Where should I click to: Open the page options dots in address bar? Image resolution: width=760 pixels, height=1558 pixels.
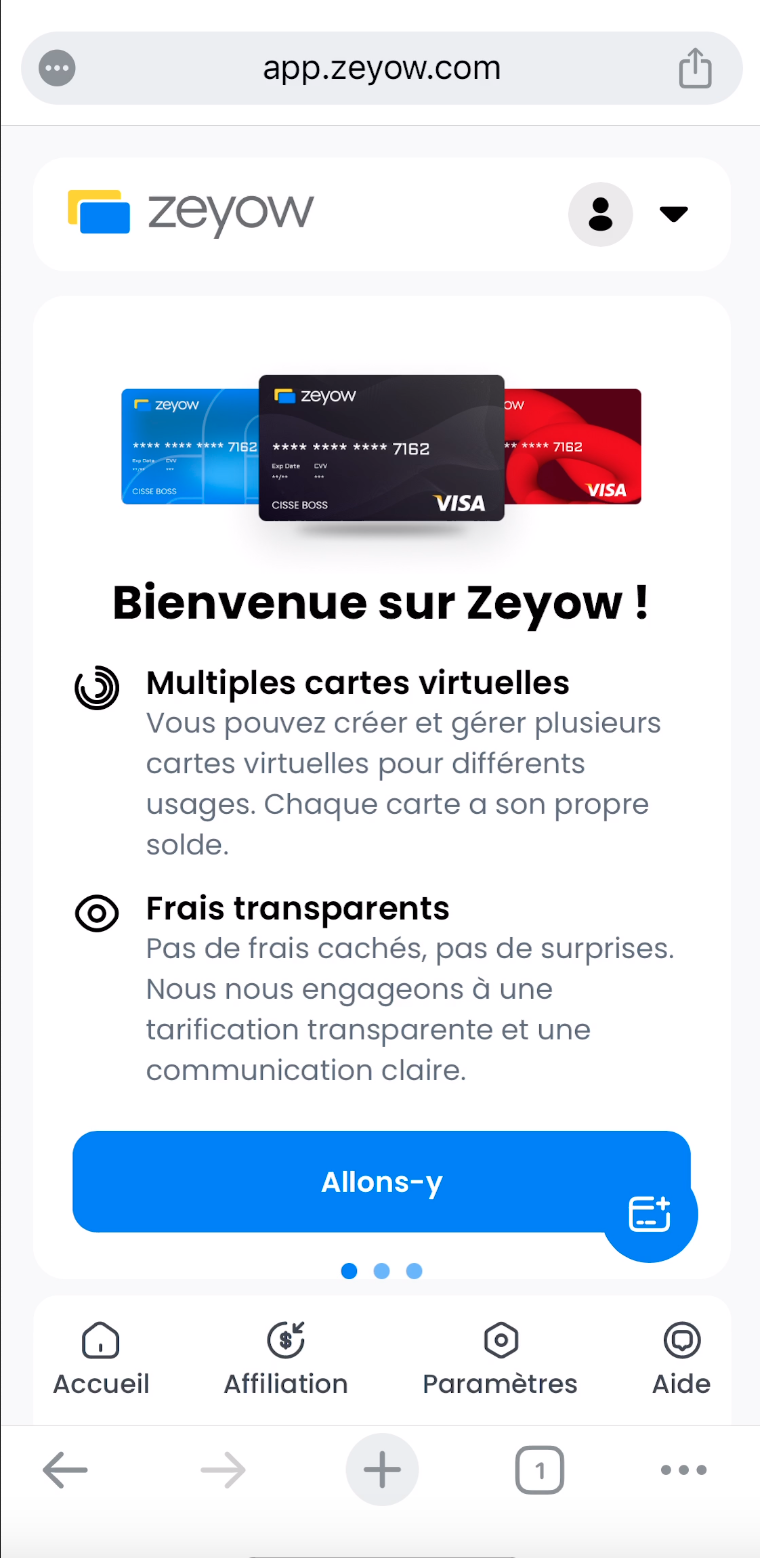[57, 69]
